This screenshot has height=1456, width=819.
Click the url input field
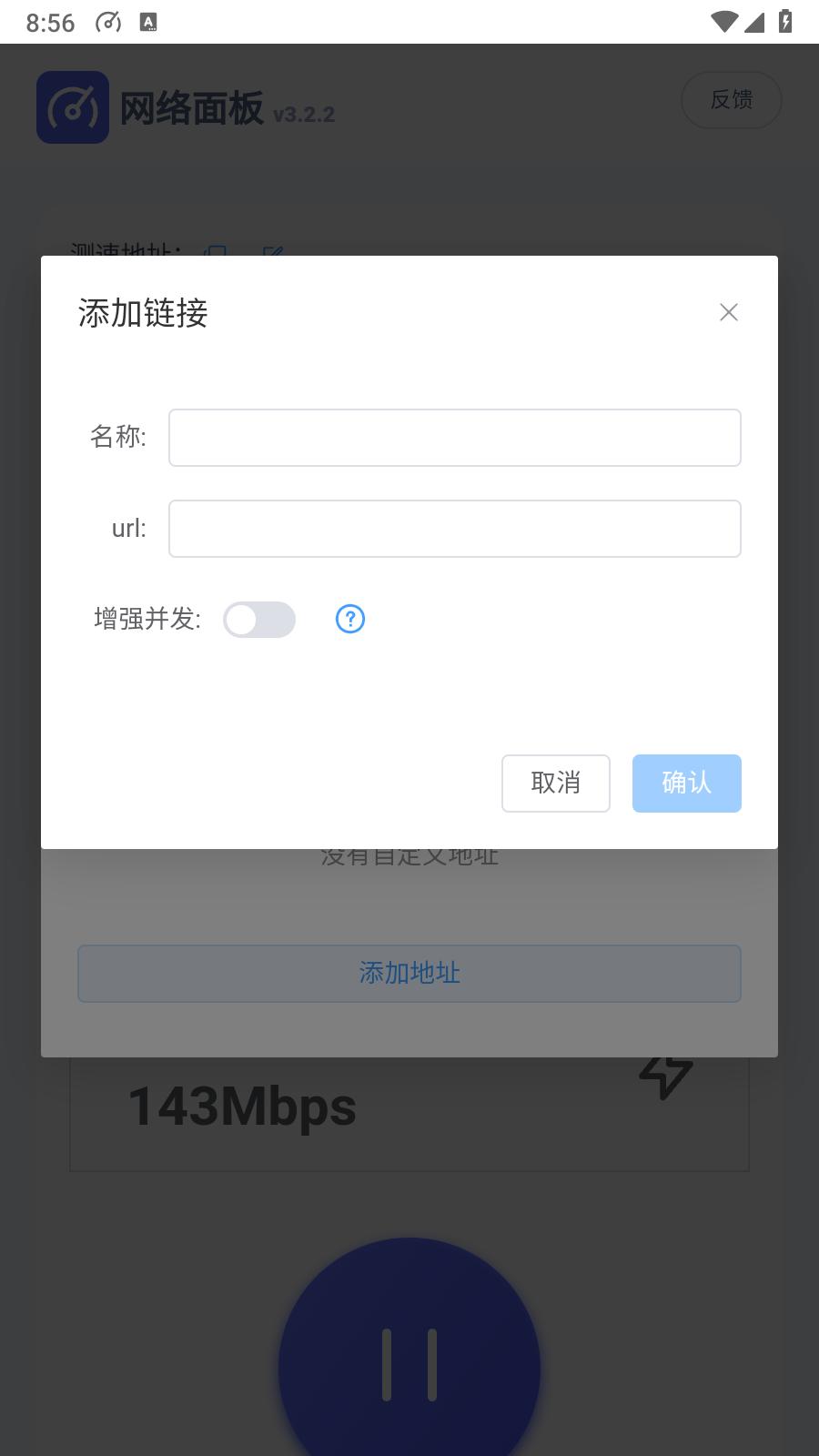coord(455,529)
